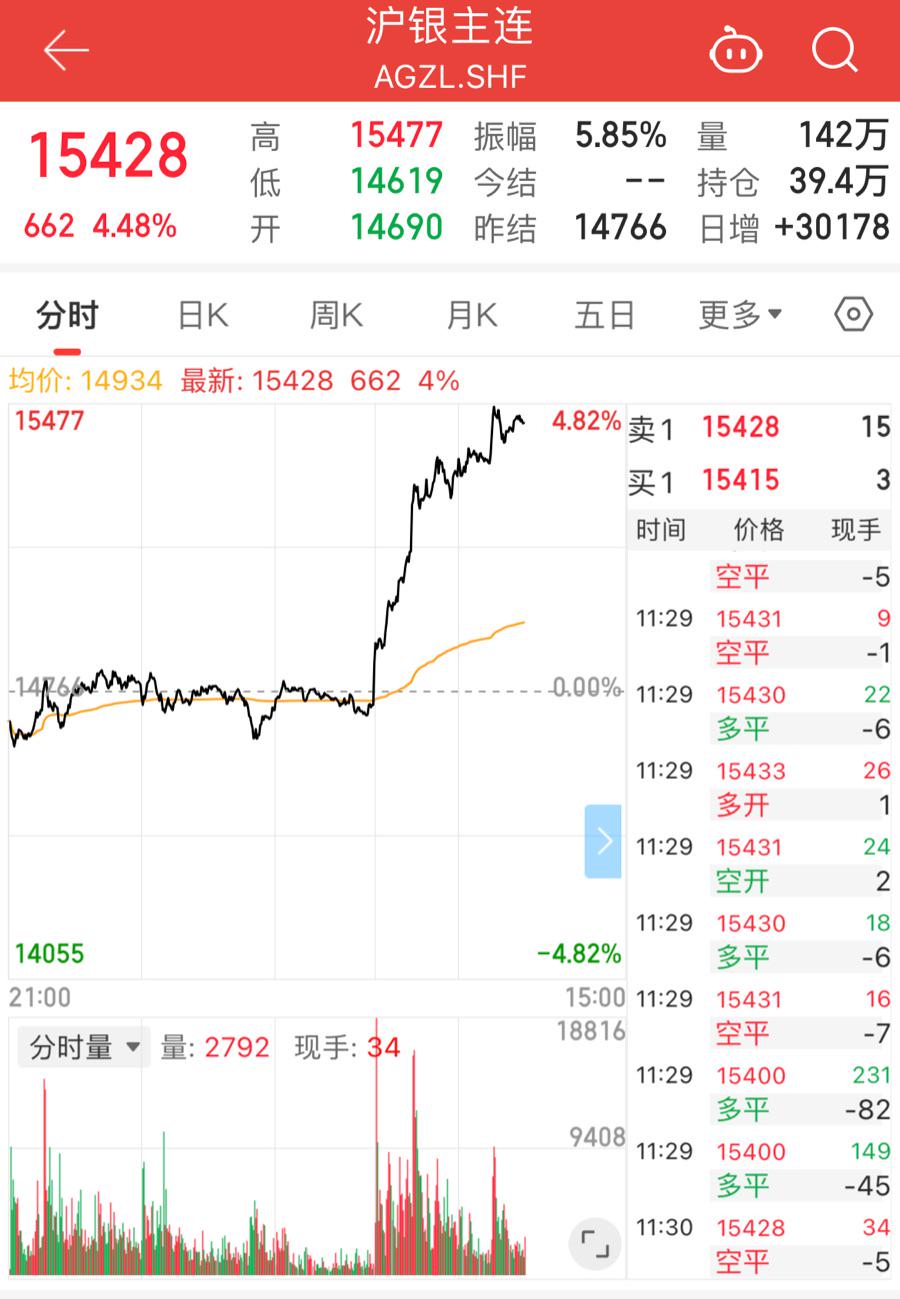This screenshot has width=900, height=1299.
Task: Go back using the arrow icon
Action: pos(66,50)
